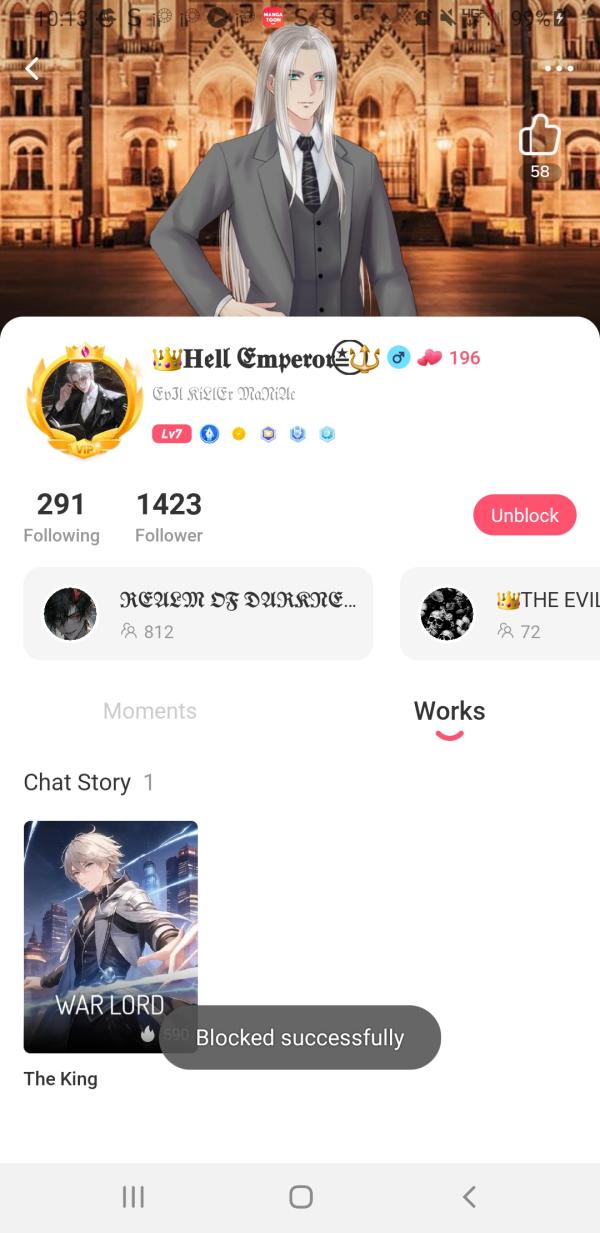
Task: Go back using the top-left arrow
Action: pos(32,69)
